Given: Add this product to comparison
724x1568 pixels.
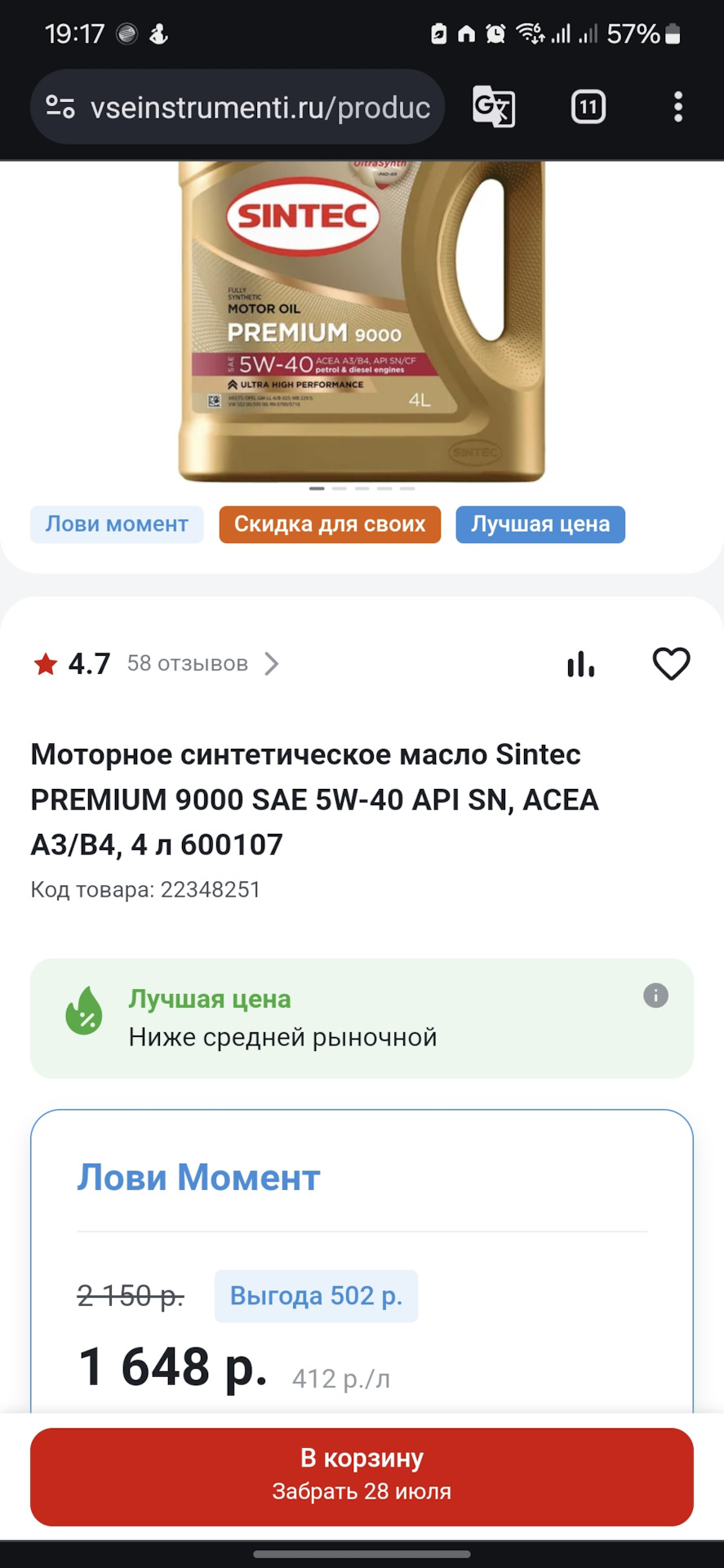Looking at the screenshot, I should click(581, 664).
